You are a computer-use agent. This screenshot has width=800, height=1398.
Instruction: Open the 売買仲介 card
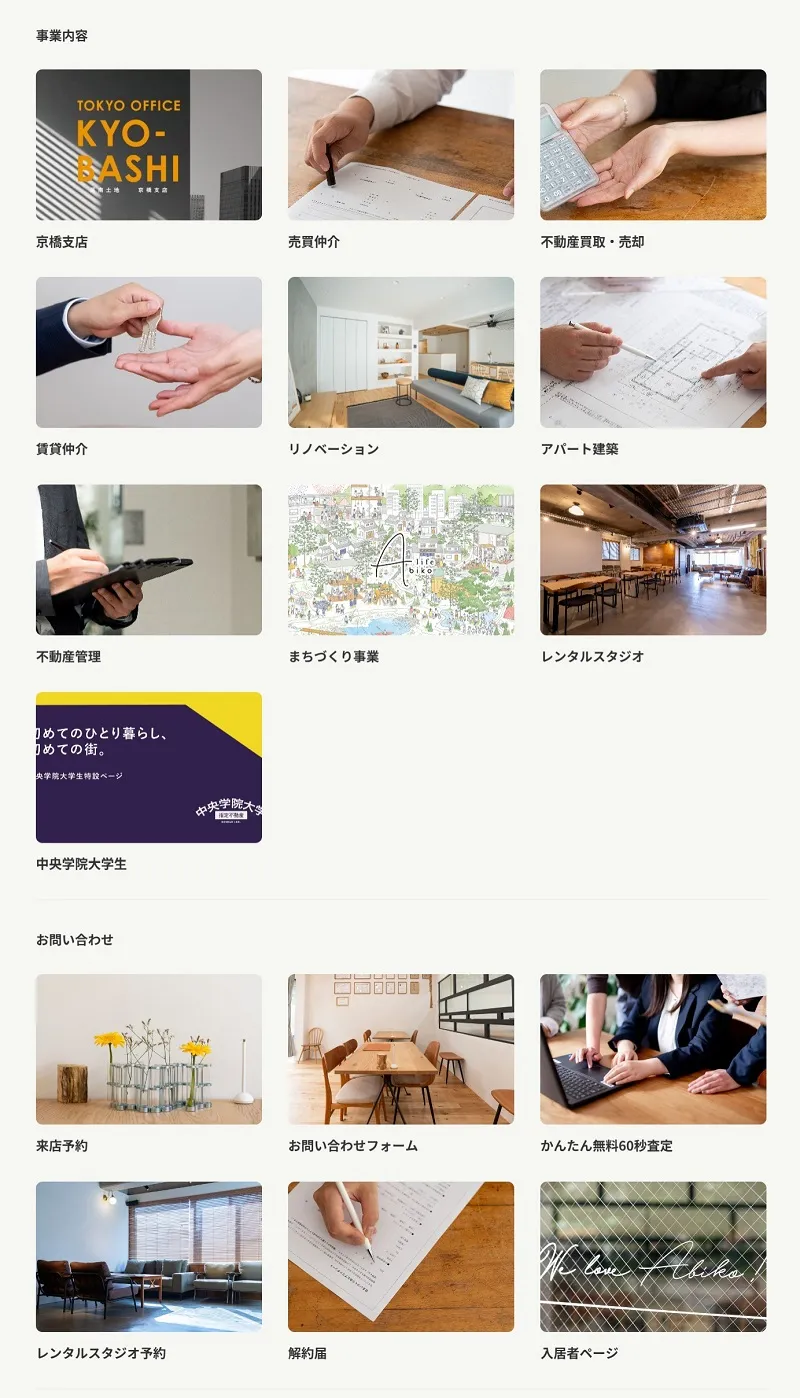(x=401, y=145)
